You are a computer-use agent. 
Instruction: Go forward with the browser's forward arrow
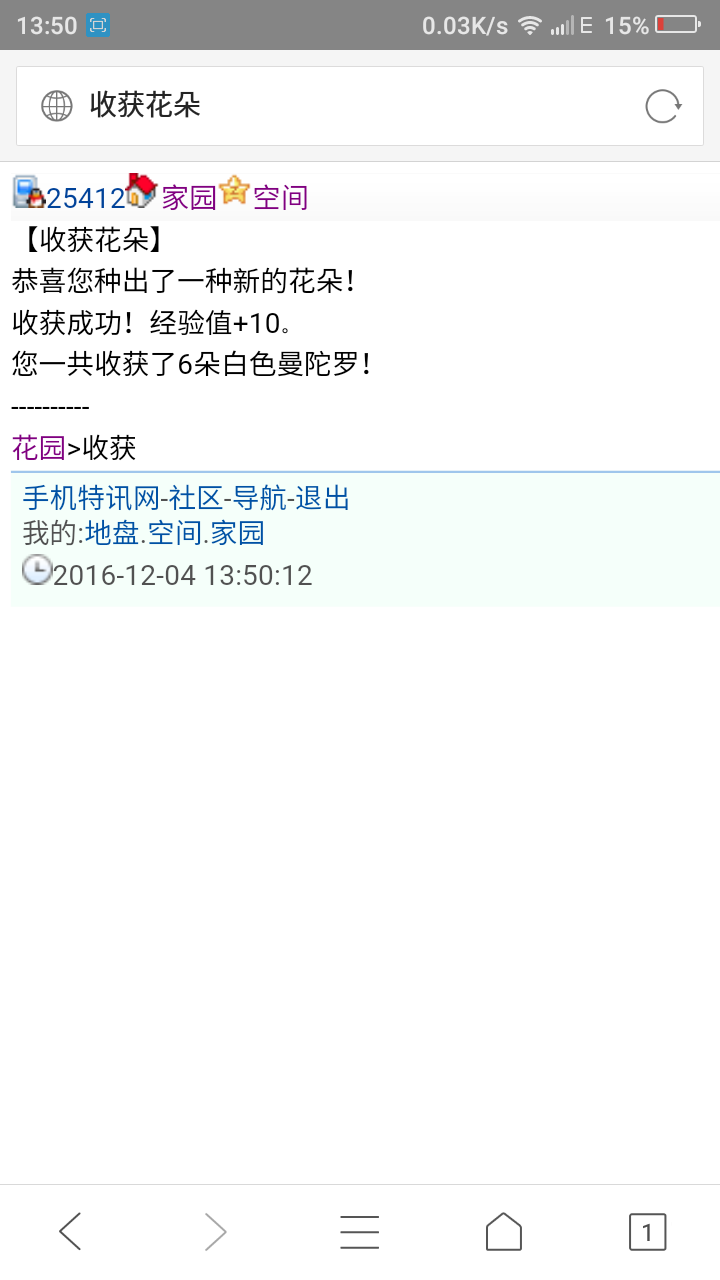(x=215, y=1232)
